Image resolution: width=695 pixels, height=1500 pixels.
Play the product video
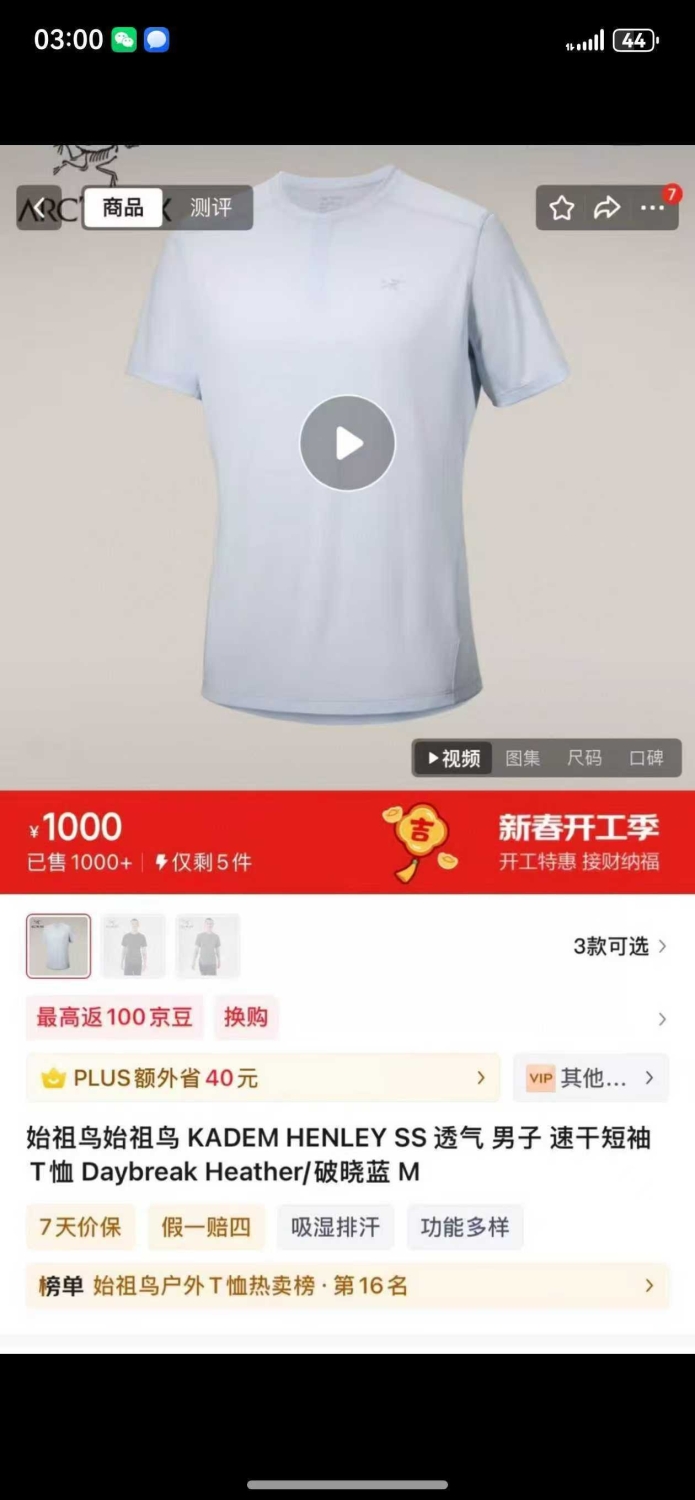(x=348, y=443)
